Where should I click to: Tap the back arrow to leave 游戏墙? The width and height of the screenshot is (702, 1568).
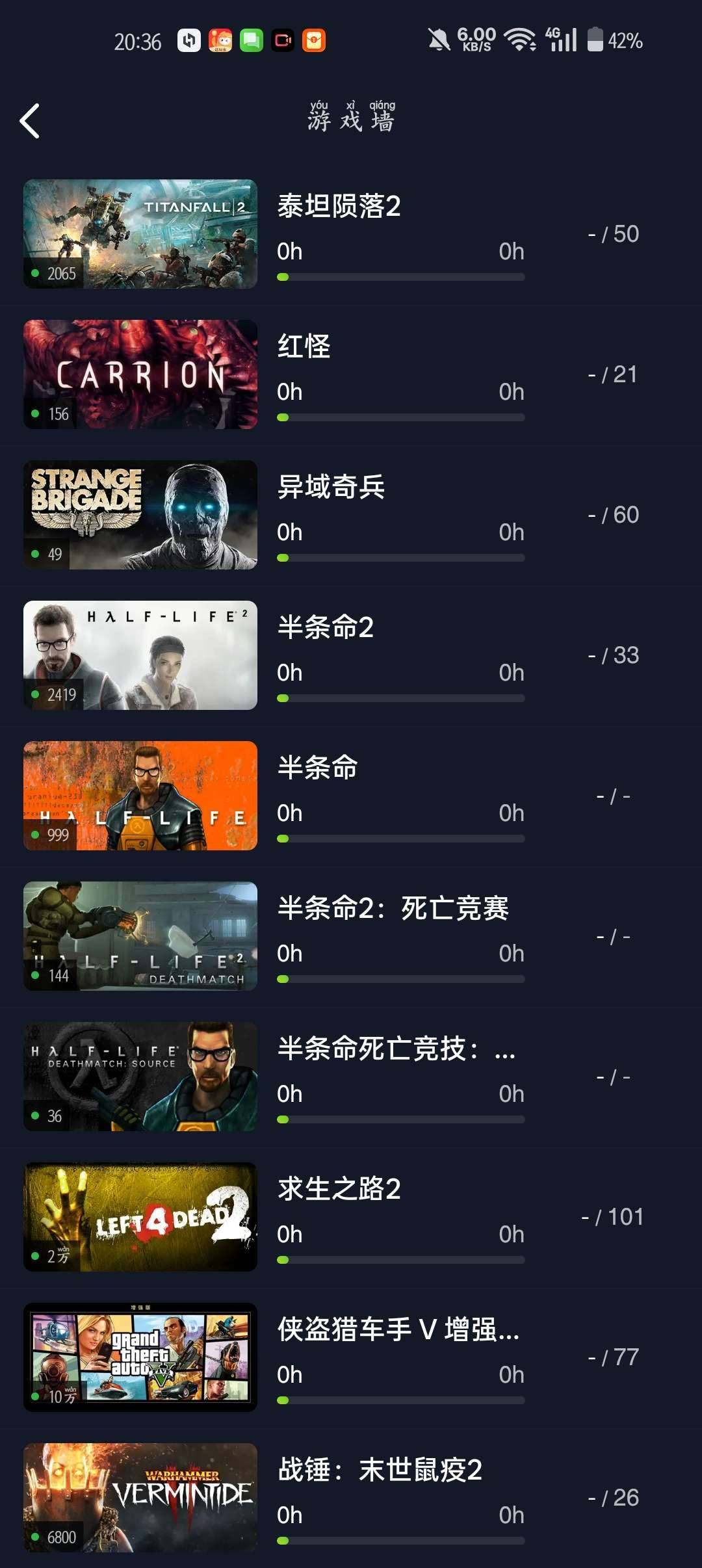pos(29,120)
